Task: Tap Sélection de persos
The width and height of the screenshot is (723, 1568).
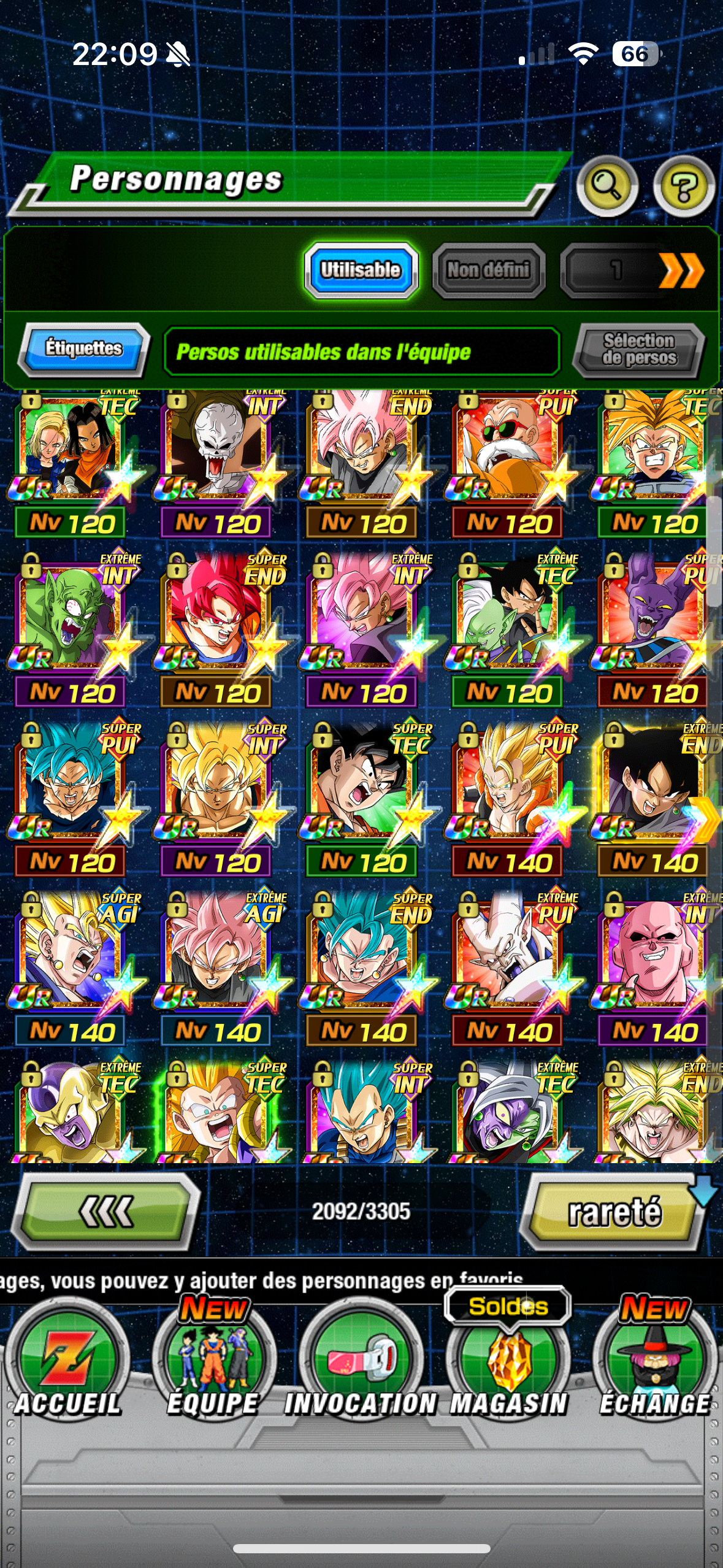Action: (639, 350)
